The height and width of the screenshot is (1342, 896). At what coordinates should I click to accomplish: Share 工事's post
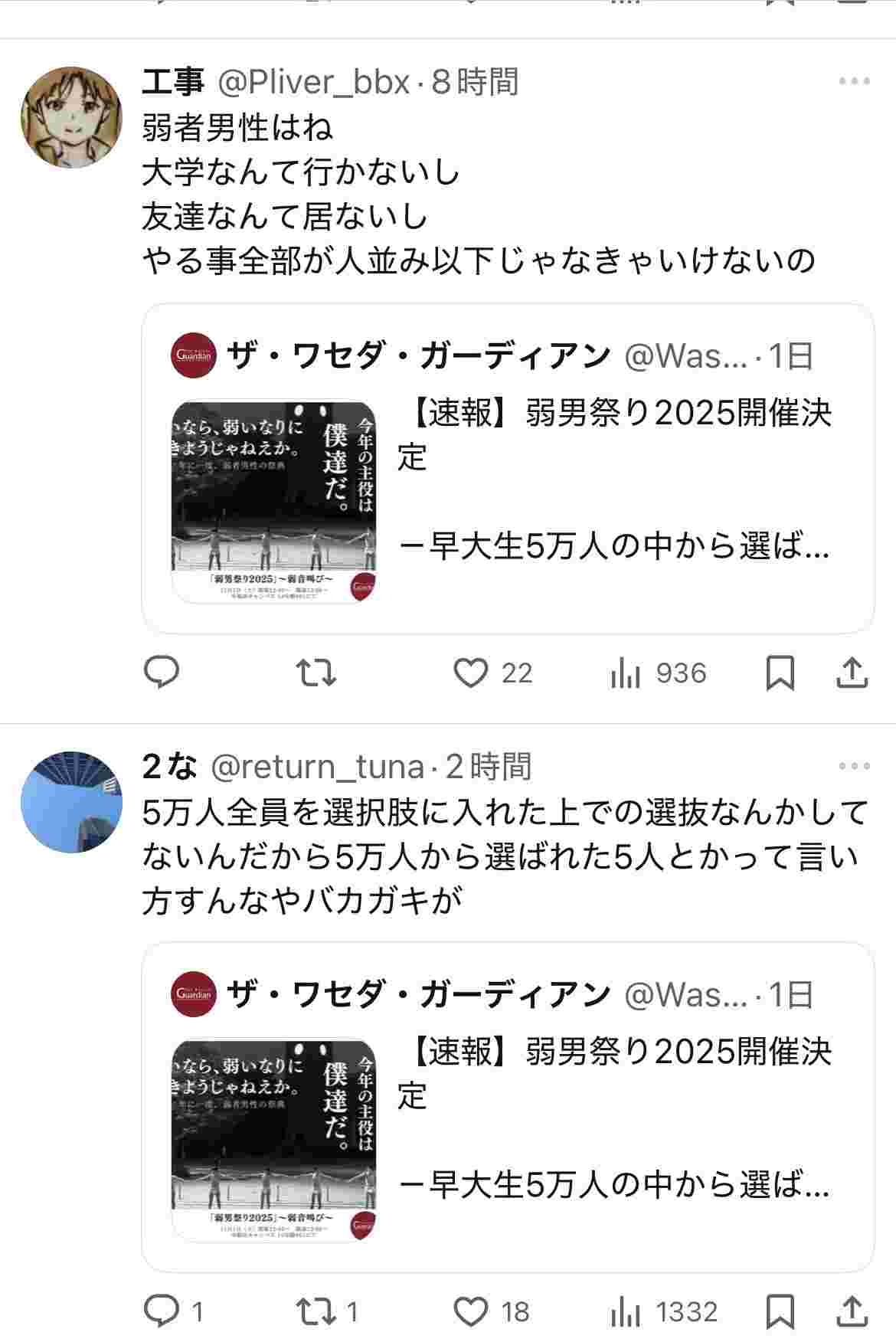click(852, 673)
